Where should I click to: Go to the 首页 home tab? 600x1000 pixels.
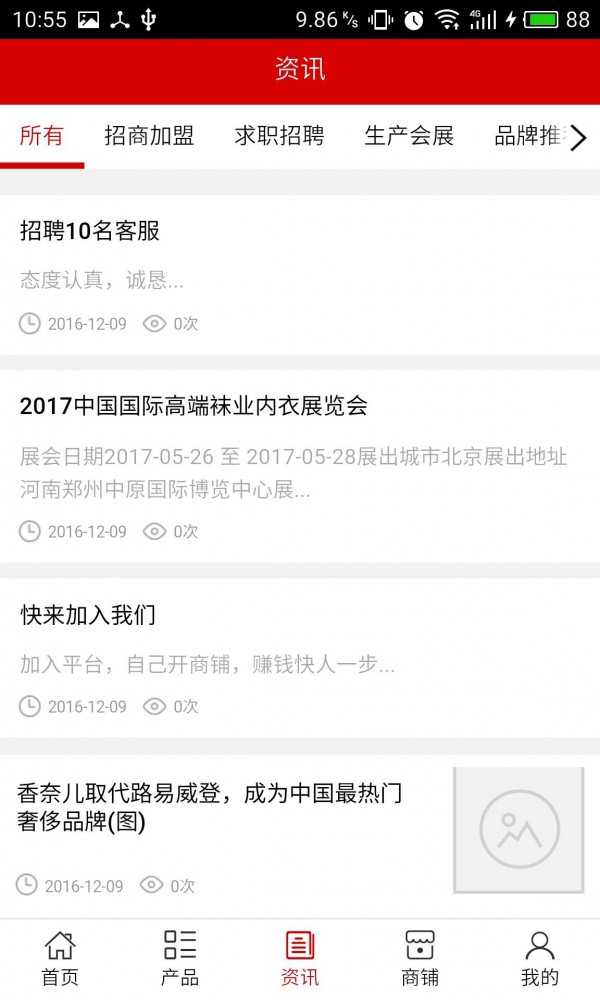pos(60,959)
